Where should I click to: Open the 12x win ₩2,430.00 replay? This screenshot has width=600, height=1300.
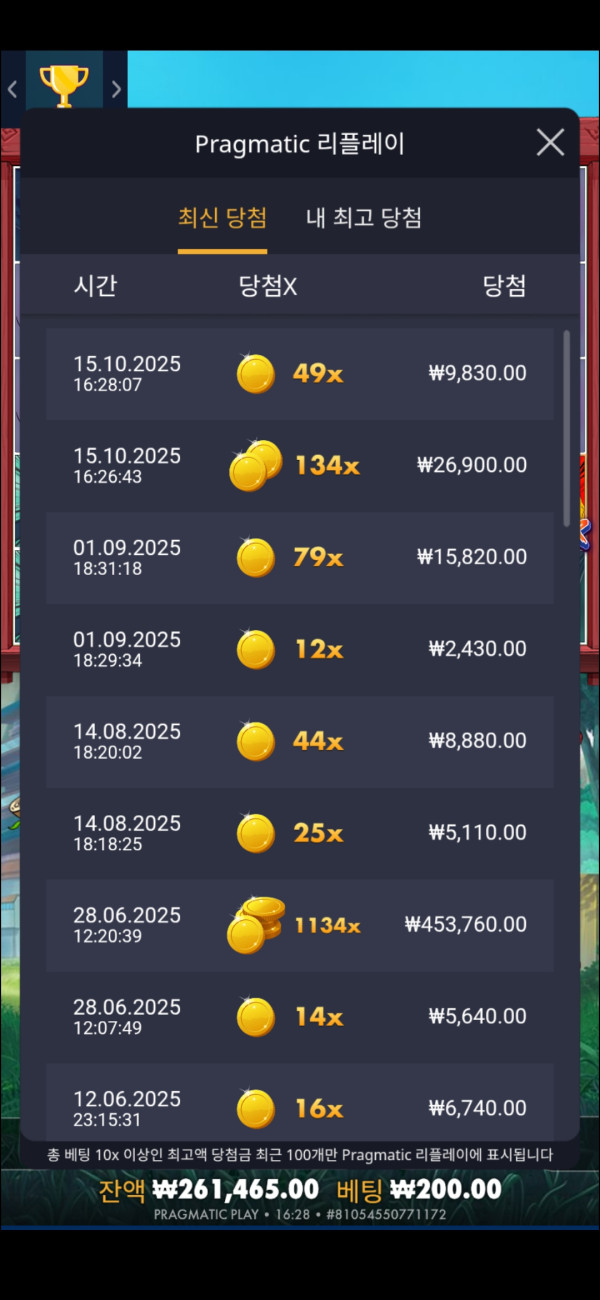click(x=300, y=650)
